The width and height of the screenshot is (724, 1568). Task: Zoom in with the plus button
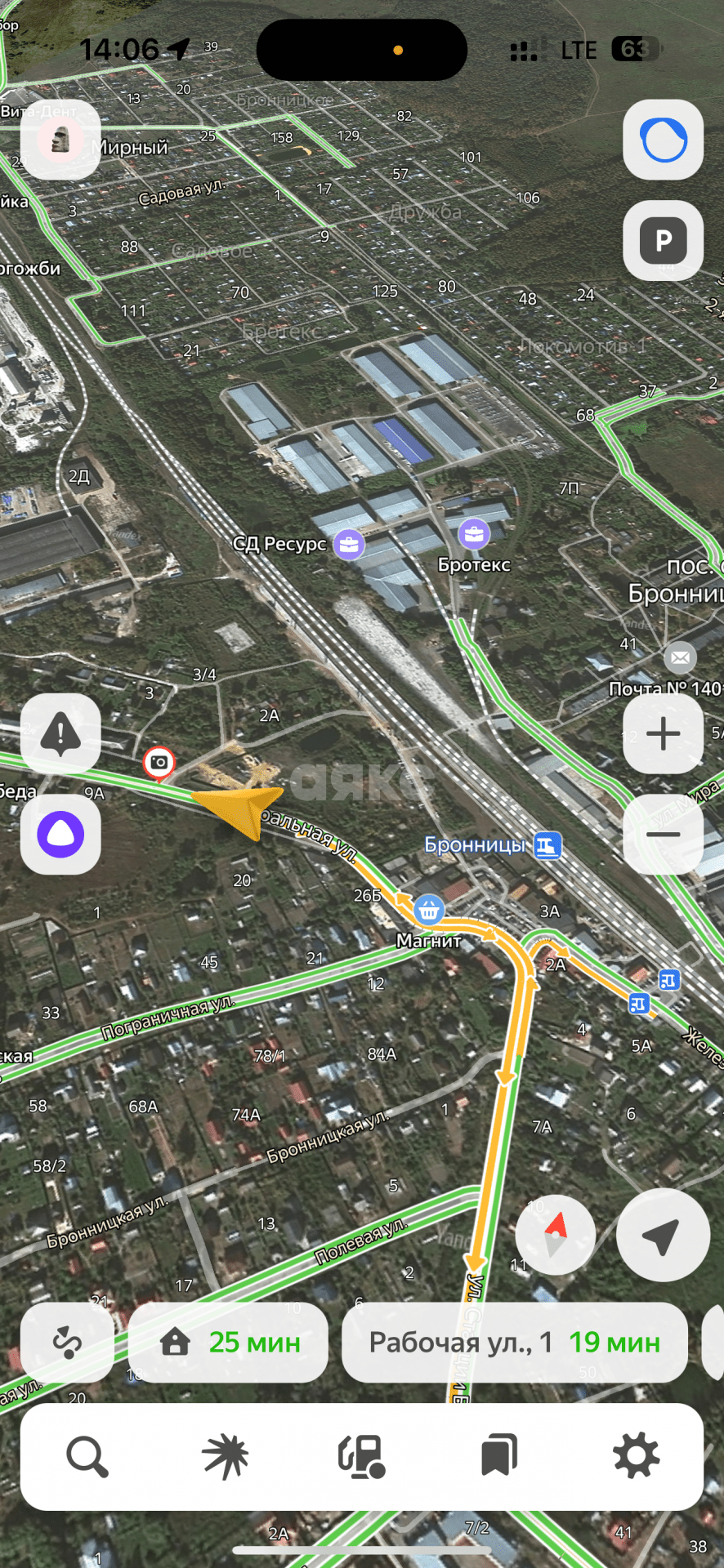(x=663, y=733)
